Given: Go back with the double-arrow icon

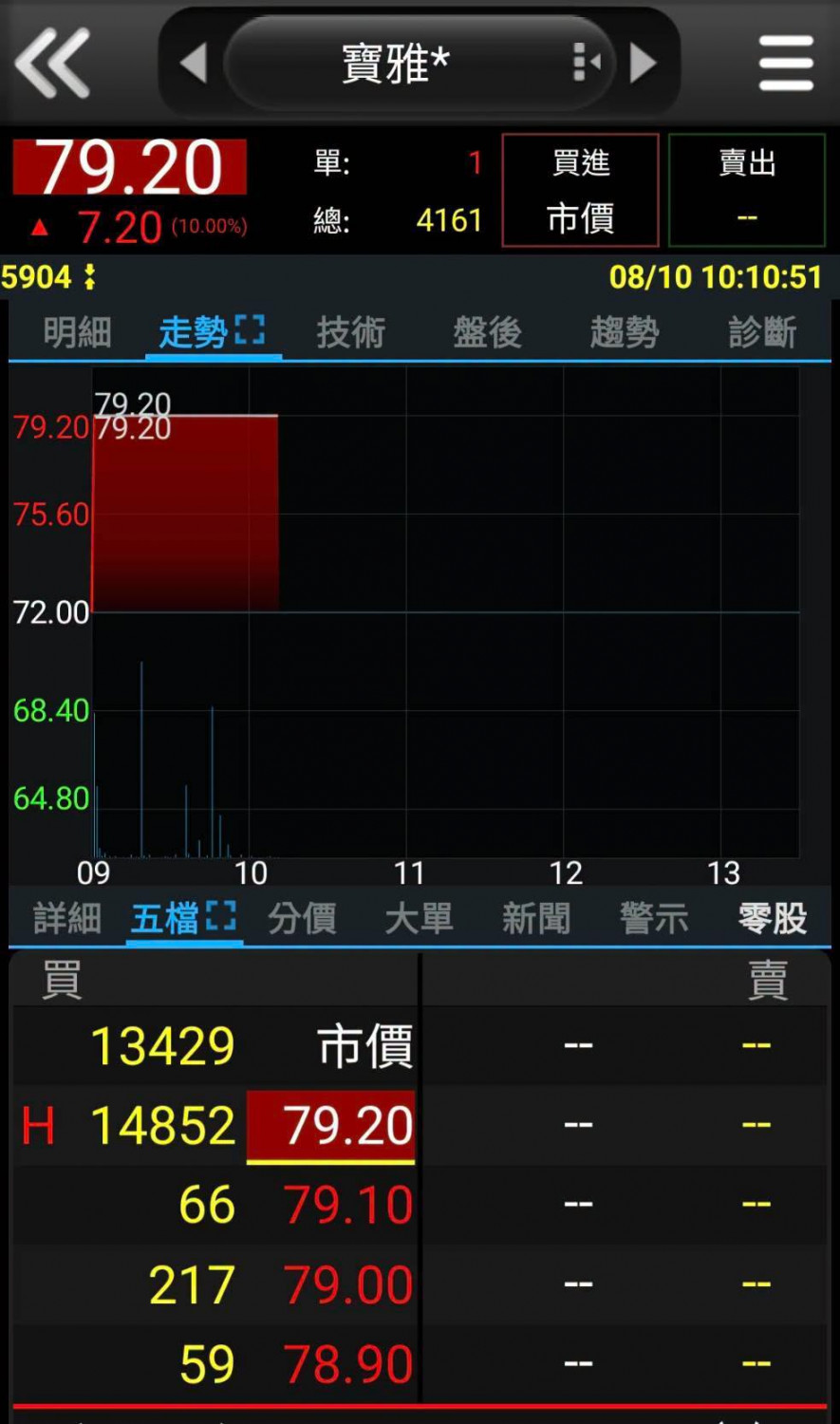Looking at the screenshot, I should [x=53, y=63].
